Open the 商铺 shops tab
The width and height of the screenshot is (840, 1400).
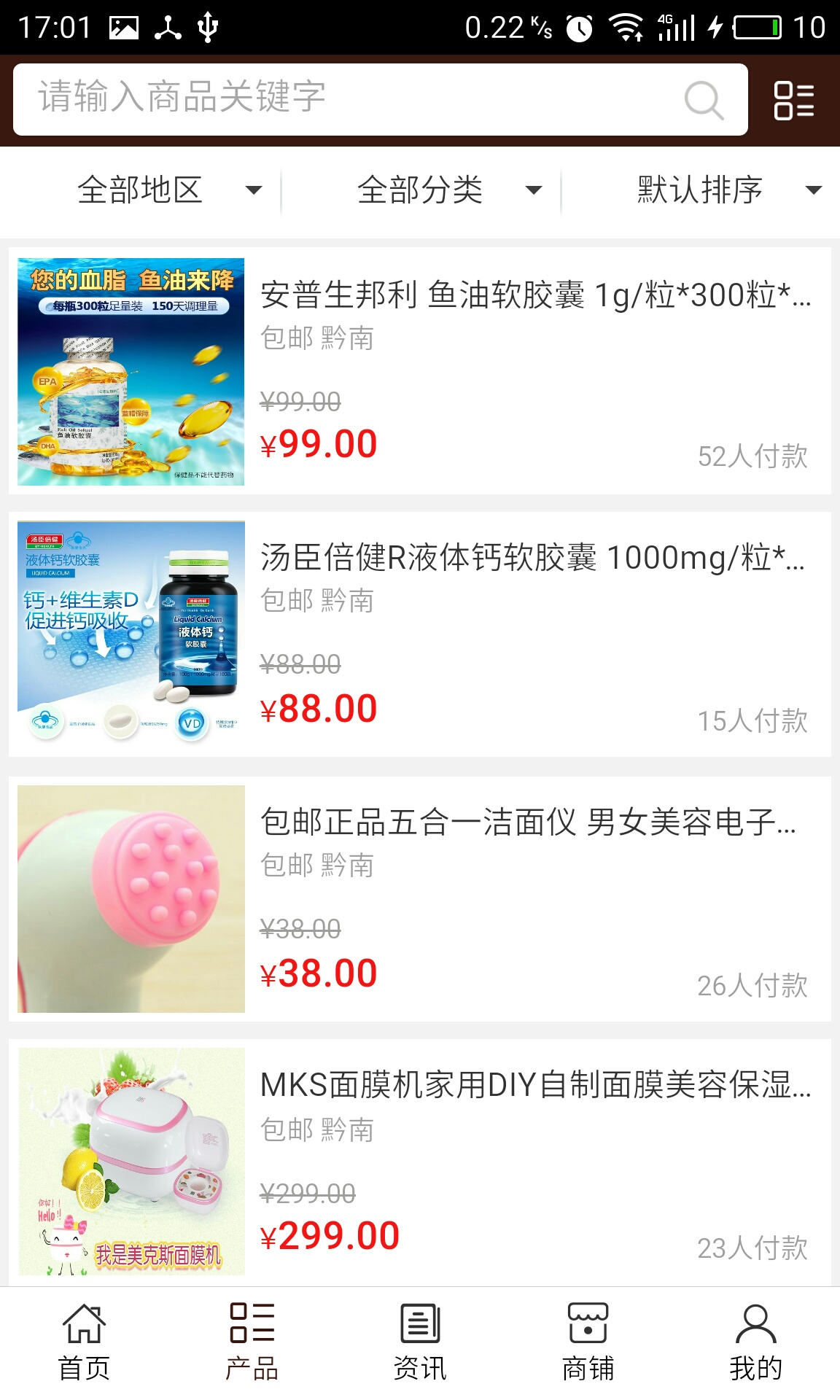pyautogui.click(x=588, y=1342)
